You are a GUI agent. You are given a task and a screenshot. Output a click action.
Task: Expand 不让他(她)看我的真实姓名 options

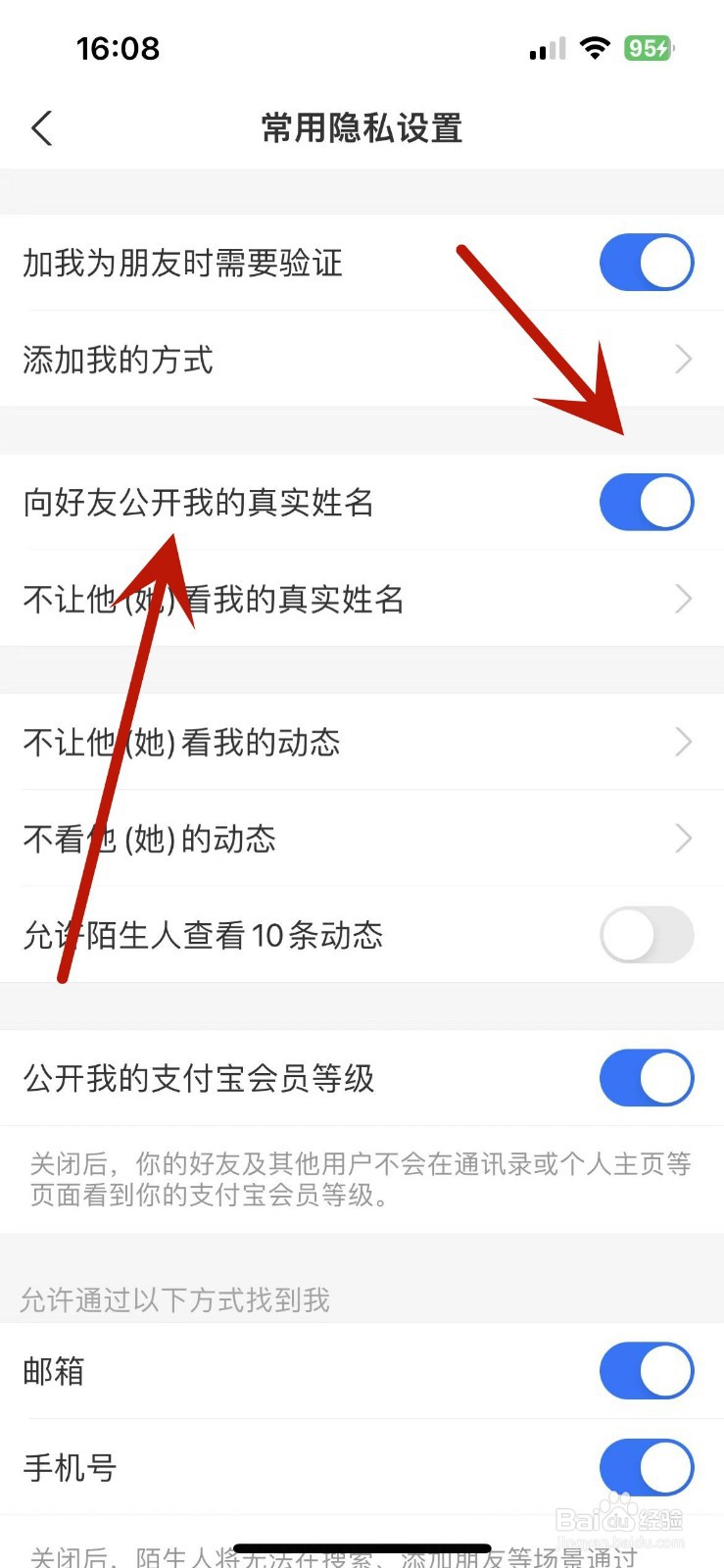362,599
